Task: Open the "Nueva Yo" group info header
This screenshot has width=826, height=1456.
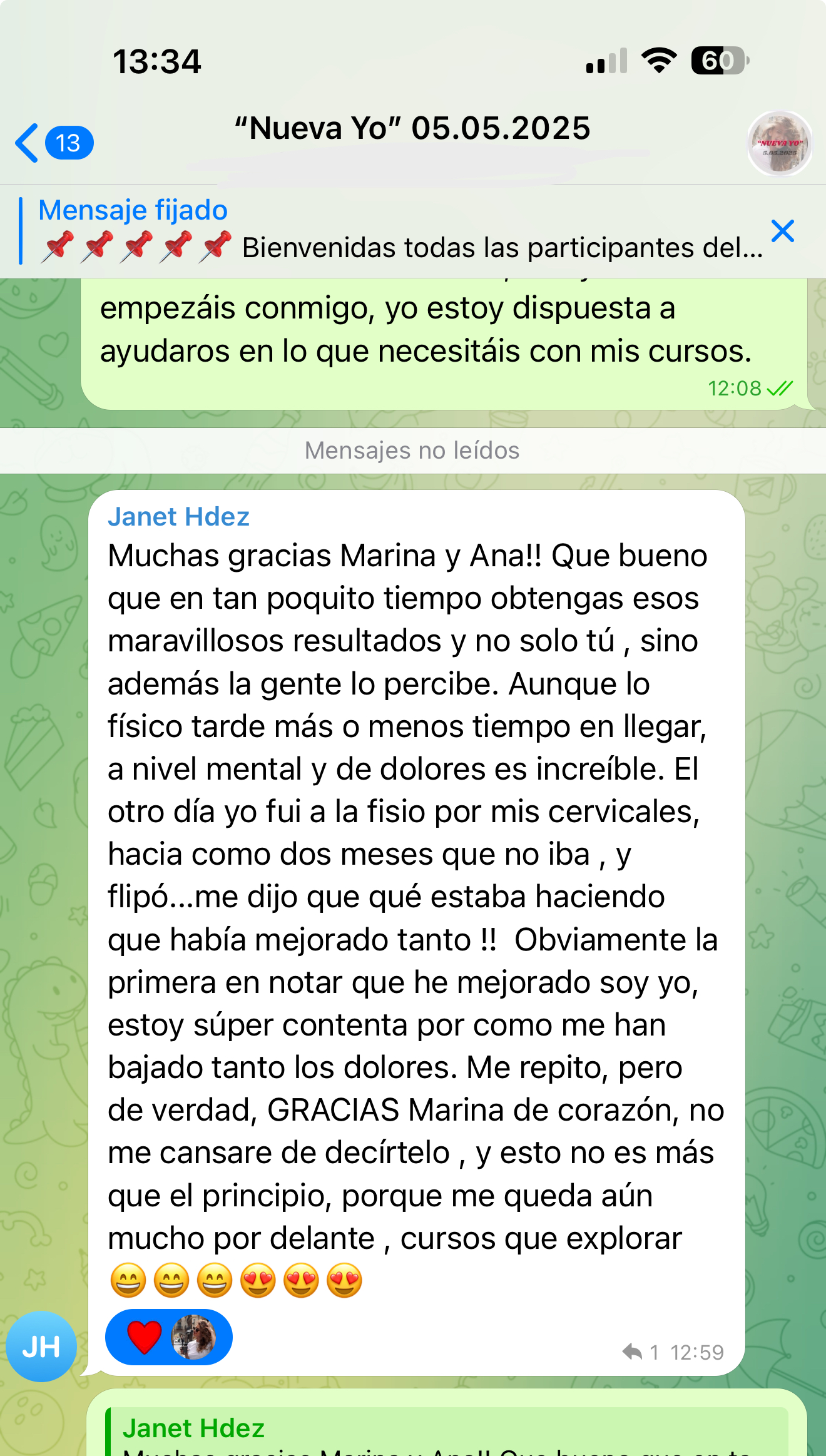Action: pyautogui.click(x=412, y=129)
